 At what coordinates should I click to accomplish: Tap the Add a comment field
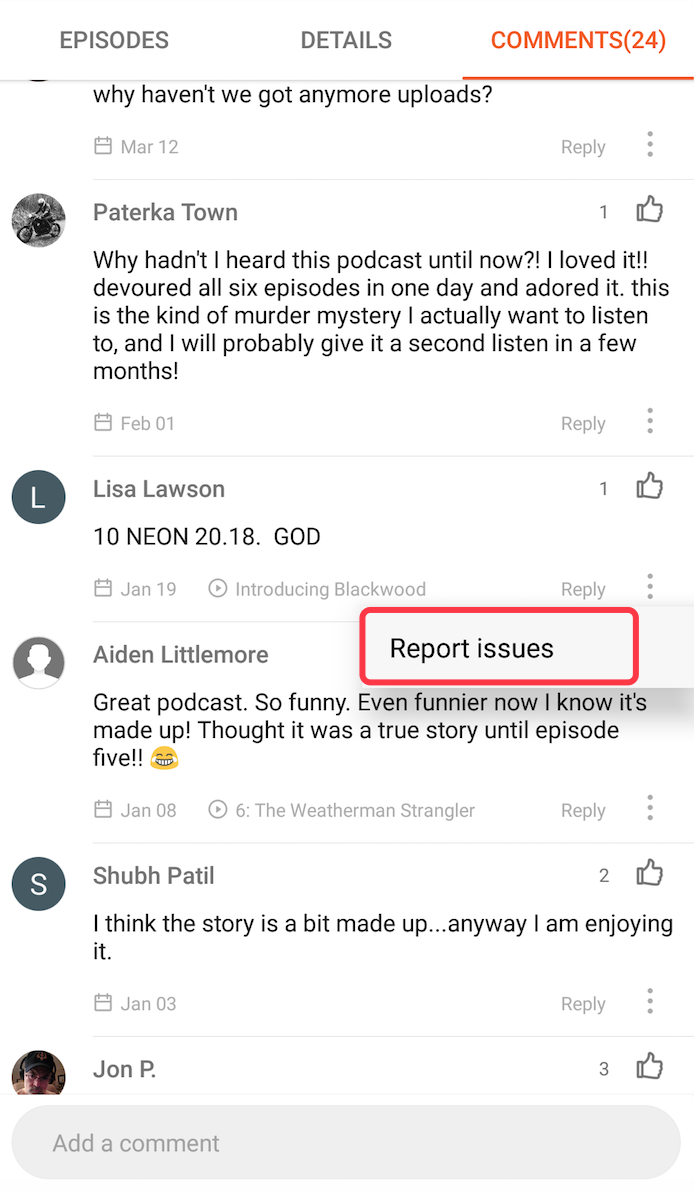346,1143
